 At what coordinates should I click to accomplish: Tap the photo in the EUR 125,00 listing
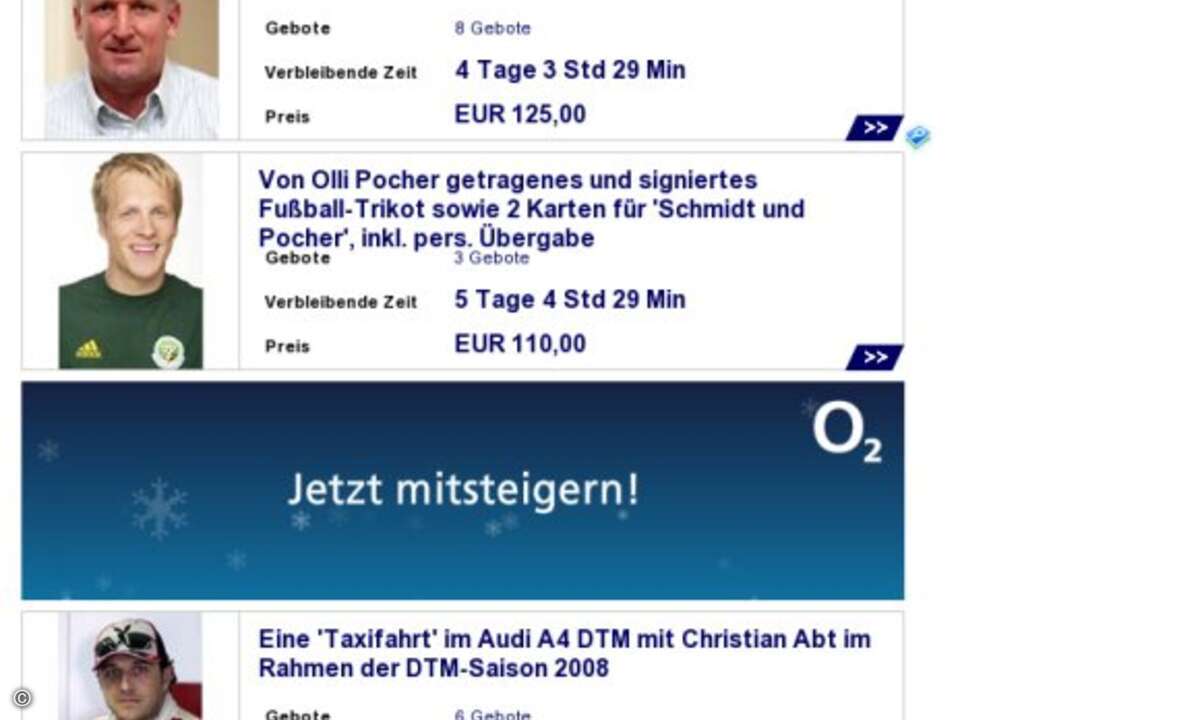click(x=131, y=68)
